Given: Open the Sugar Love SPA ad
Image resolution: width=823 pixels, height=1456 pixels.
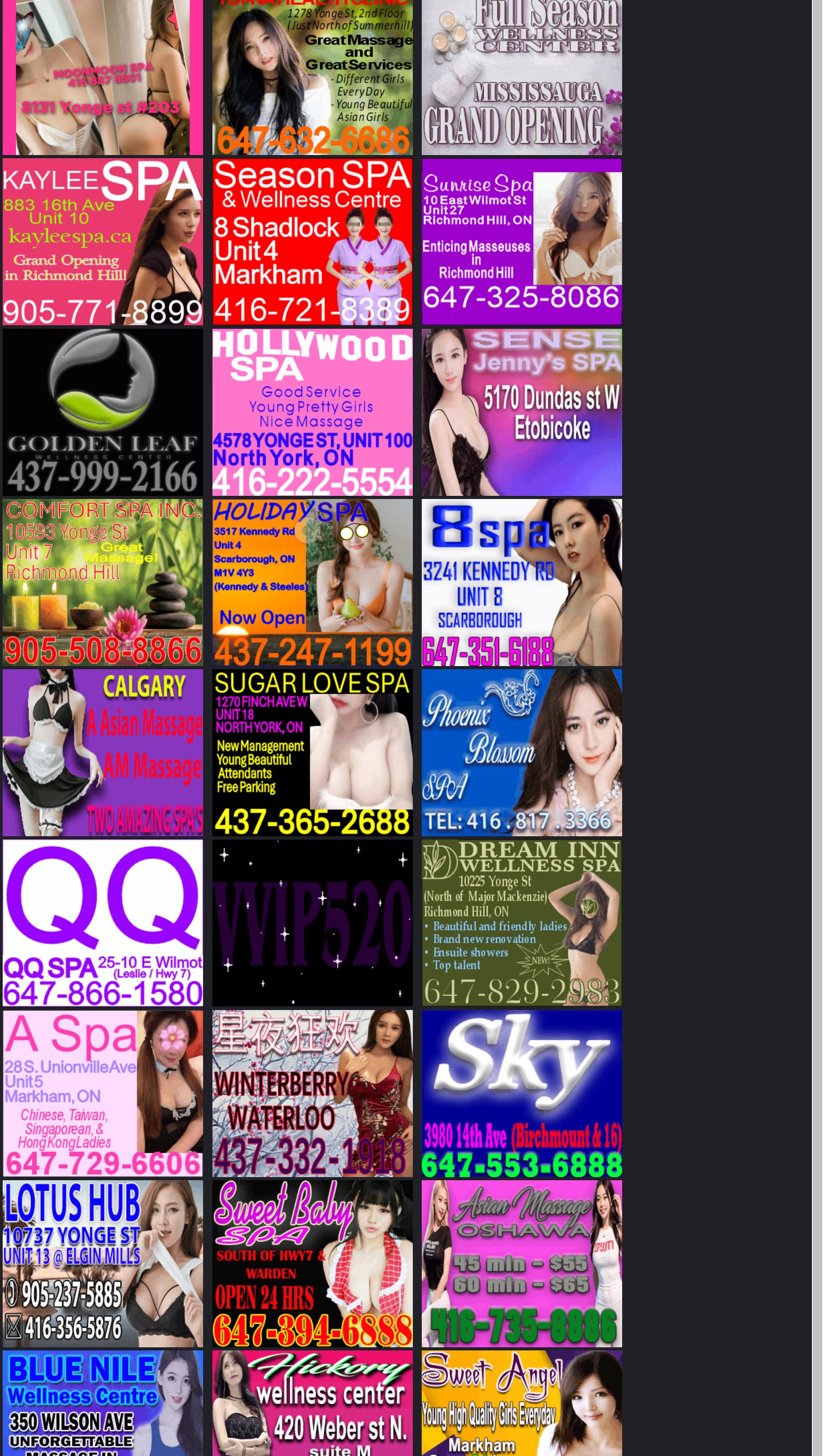Looking at the screenshot, I should (x=312, y=752).
